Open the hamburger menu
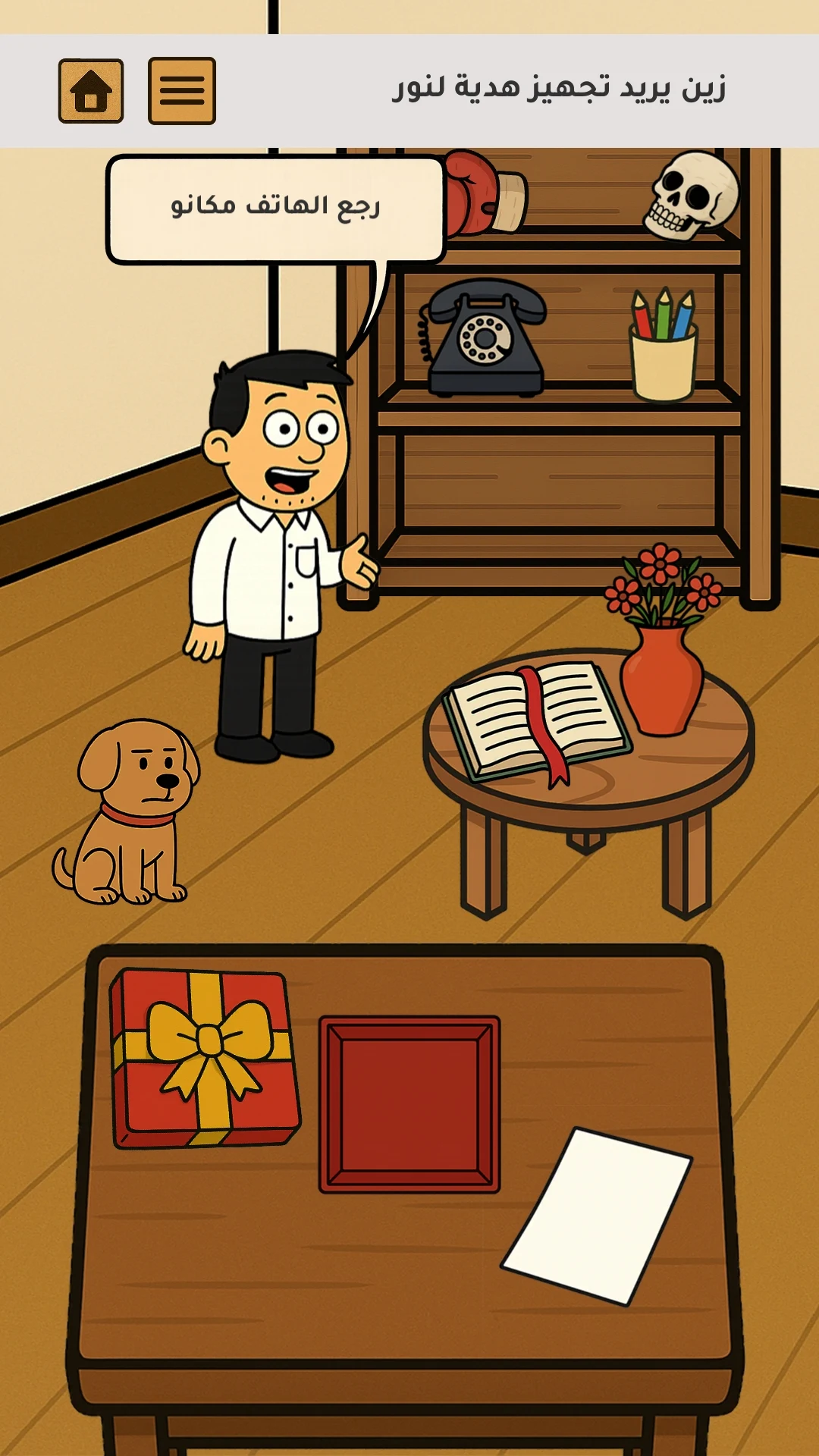The width and height of the screenshot is (819, 1456). [182, 91]
